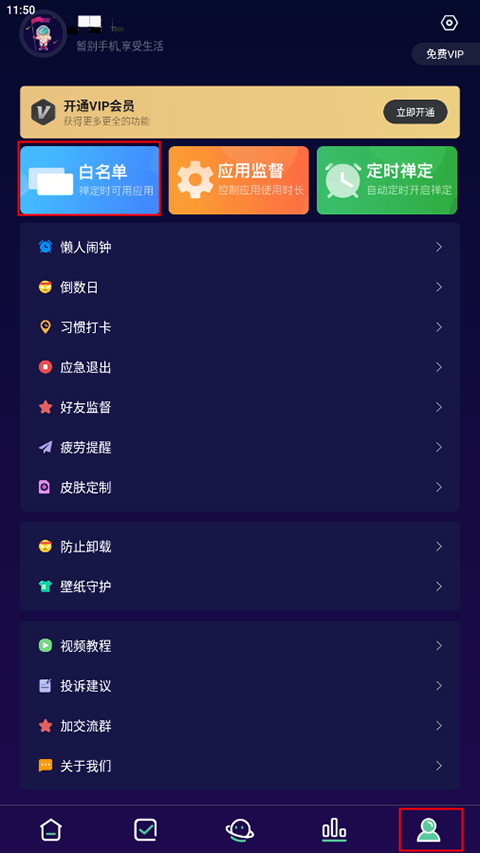Image resolution: width=480 pixels, height=853 pixels.
Task: Open 投诉建议
Action: coord(240,685)
